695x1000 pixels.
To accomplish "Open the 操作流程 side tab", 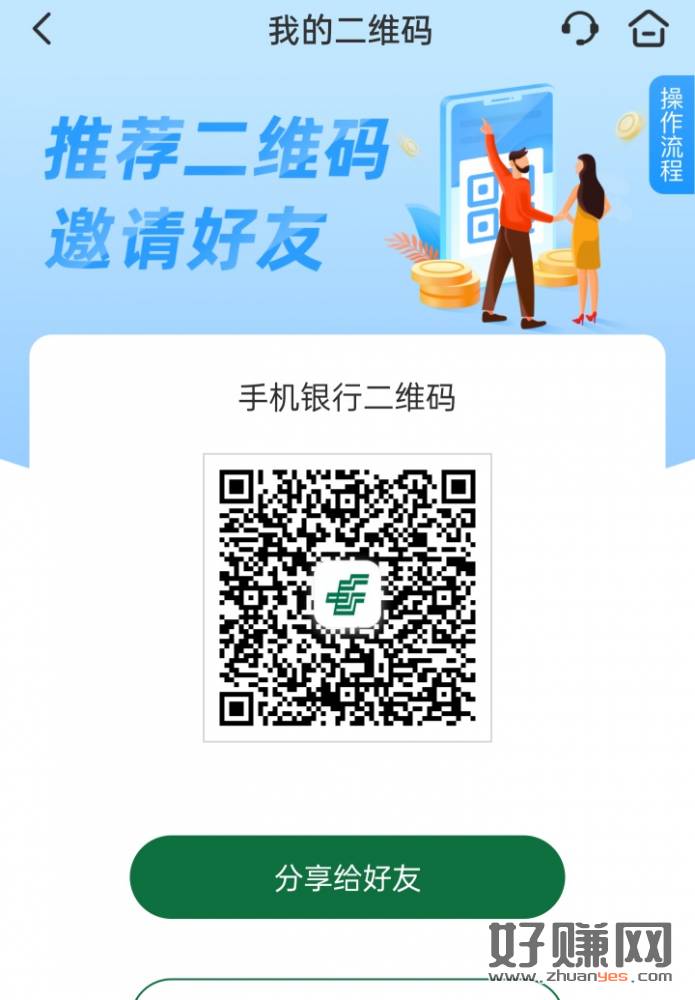I will pyautogui.click(x=670, y=134).
